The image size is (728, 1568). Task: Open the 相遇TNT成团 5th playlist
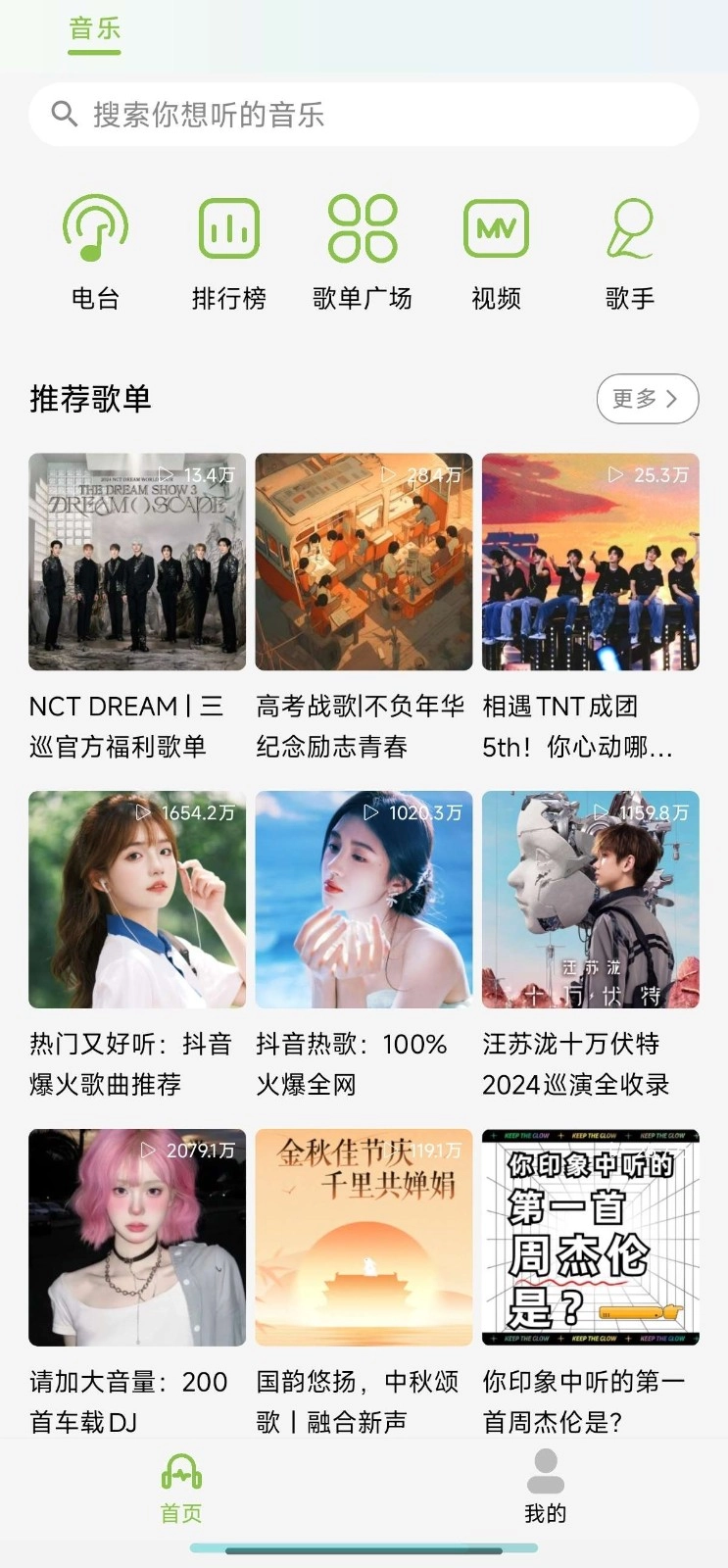pyautogui.click(x=590, y=562)
